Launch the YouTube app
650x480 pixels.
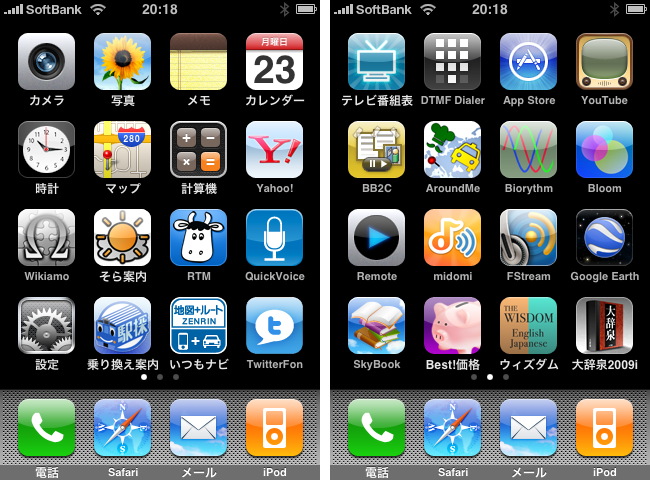click(x=604, y=62)
